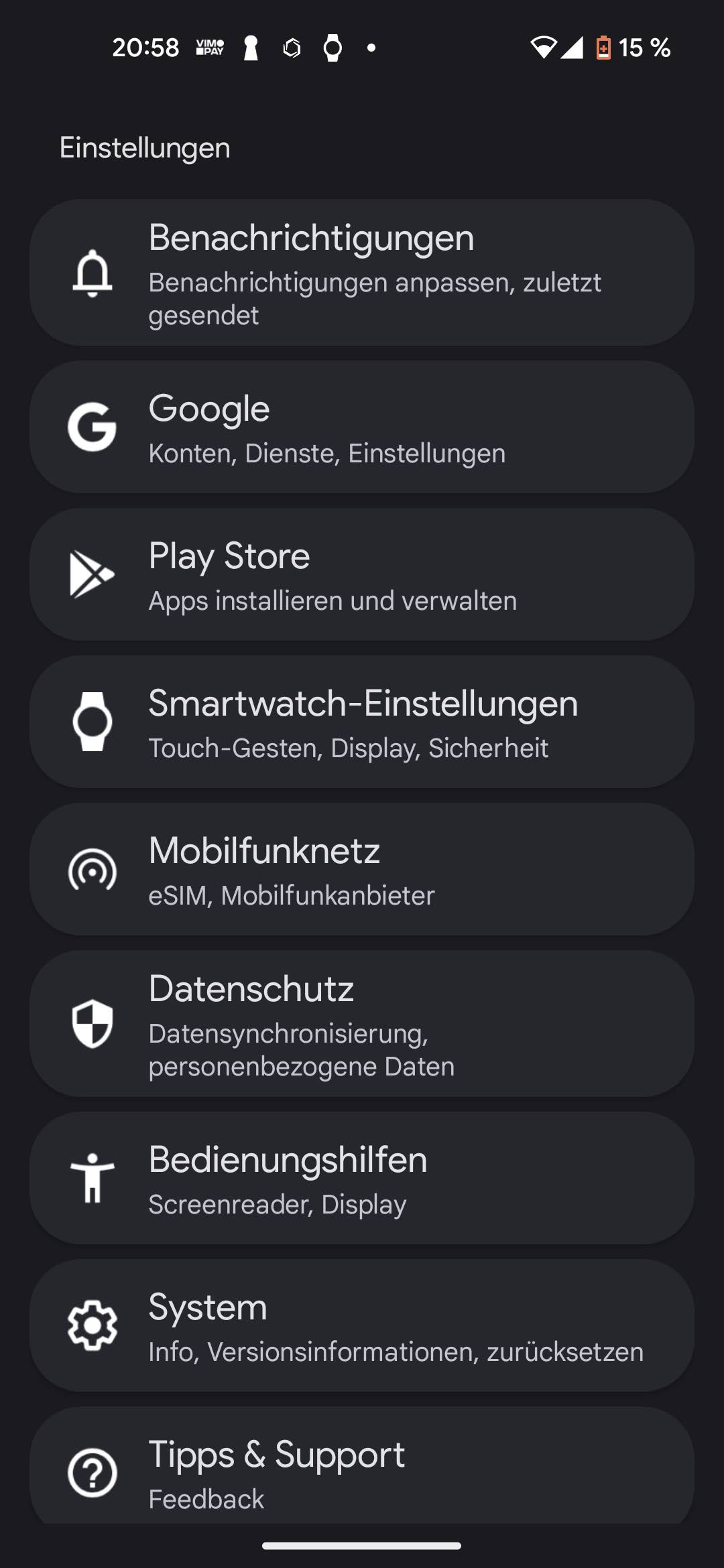Screen dimensions: 724x1568
Task: Tap Bedienungshilfen for accessibility options
Action: tap(362, 1178)
